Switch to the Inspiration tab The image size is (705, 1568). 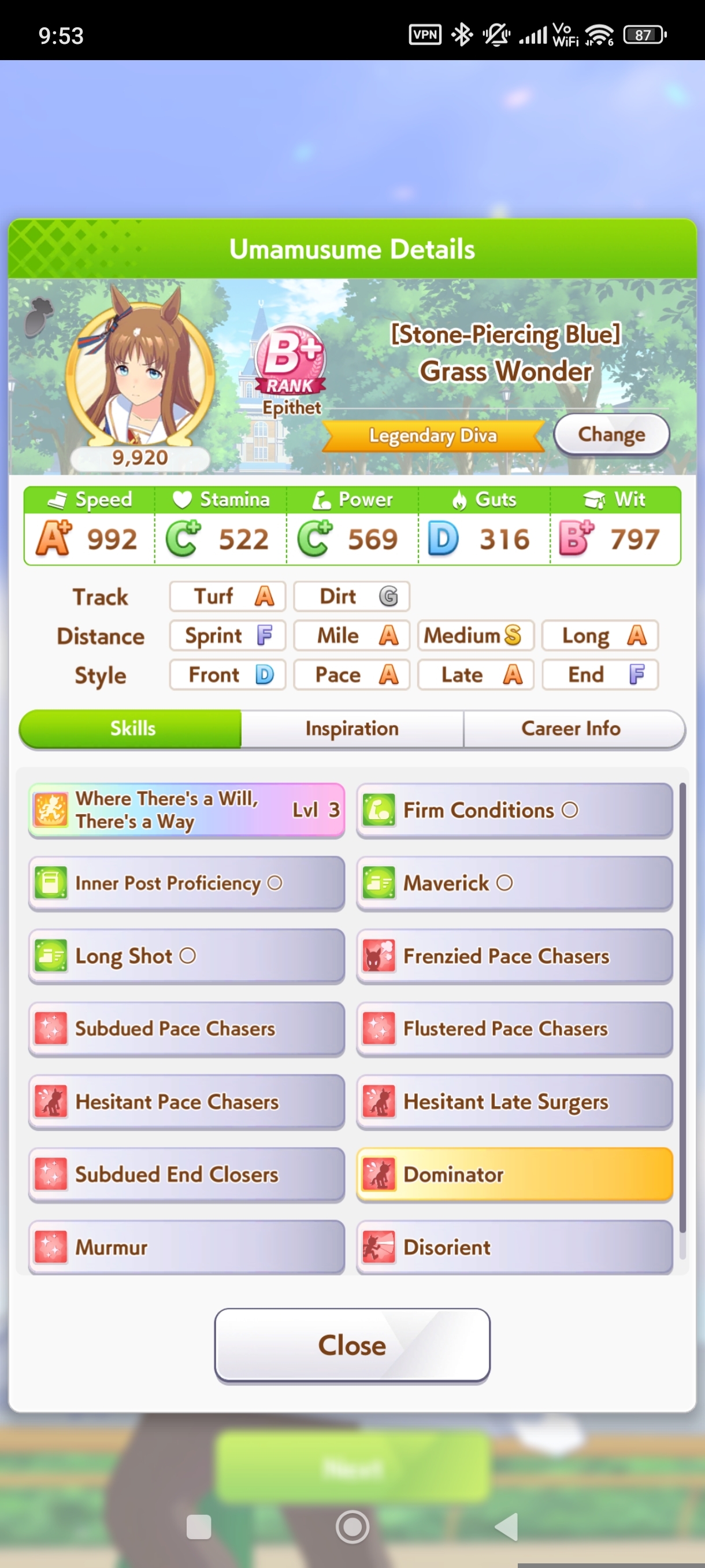351,728
